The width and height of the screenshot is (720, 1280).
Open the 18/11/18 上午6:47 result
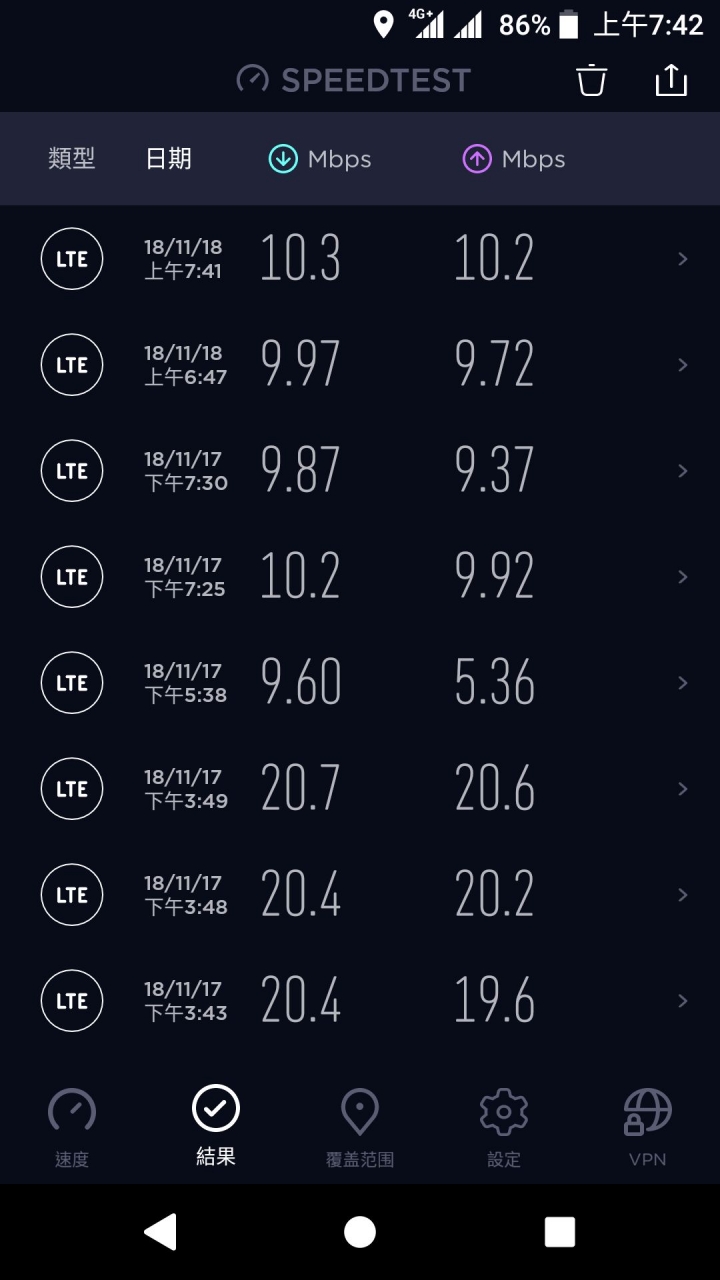[360, 365]
